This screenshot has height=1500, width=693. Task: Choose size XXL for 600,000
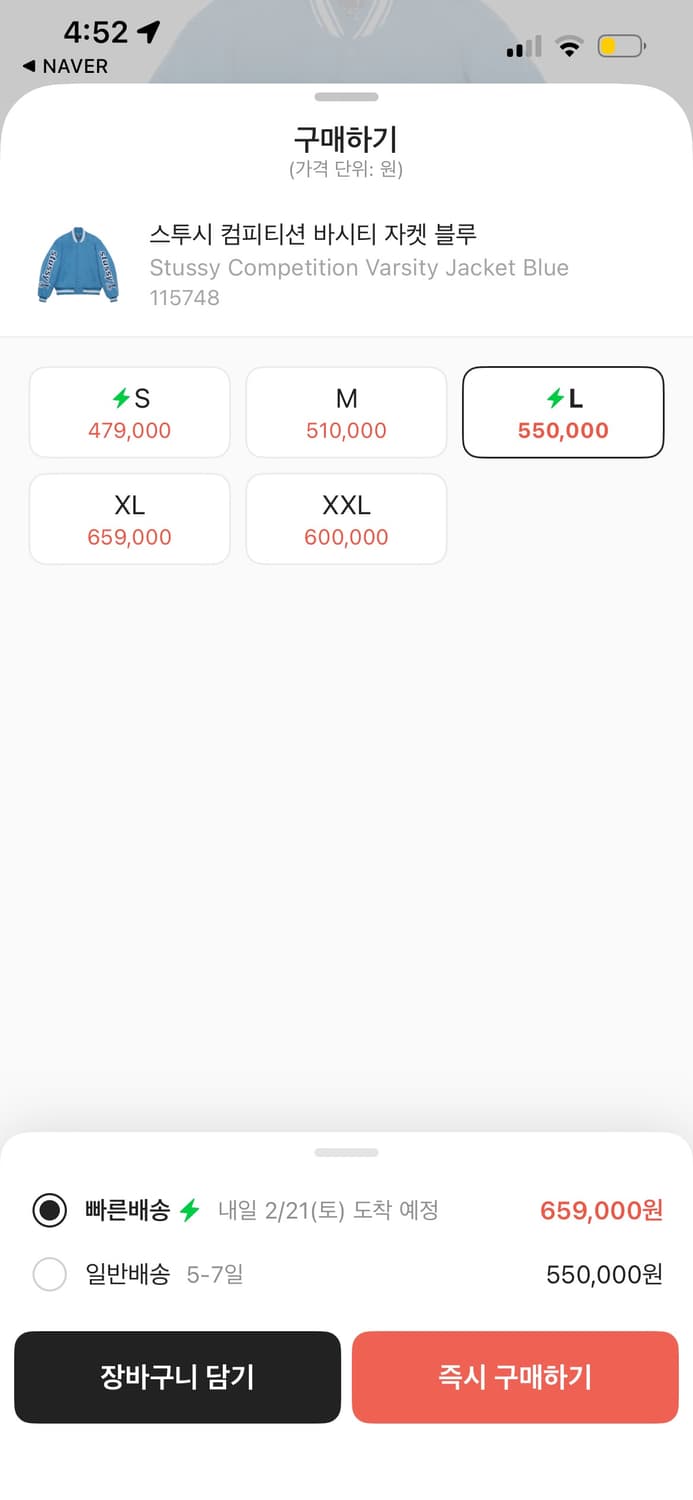[x=346, y=519]
